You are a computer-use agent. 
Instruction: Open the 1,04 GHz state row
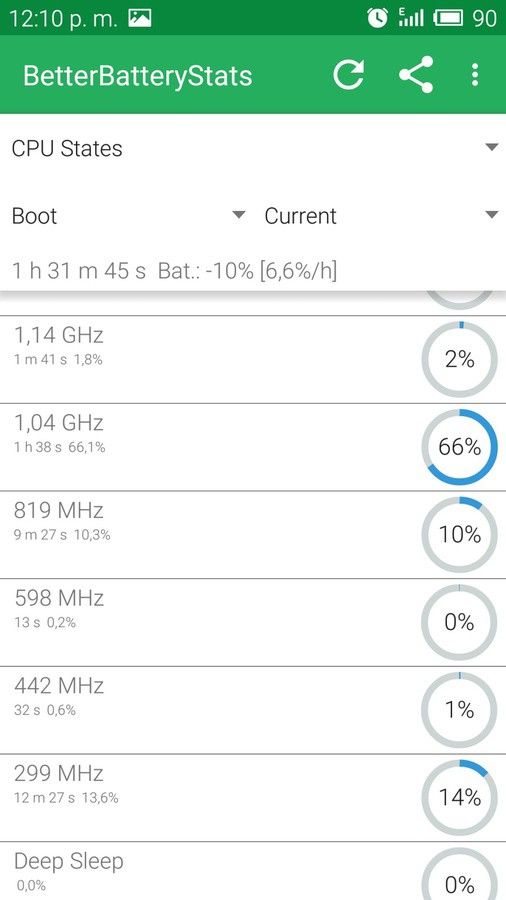click(x=253, y=447)
